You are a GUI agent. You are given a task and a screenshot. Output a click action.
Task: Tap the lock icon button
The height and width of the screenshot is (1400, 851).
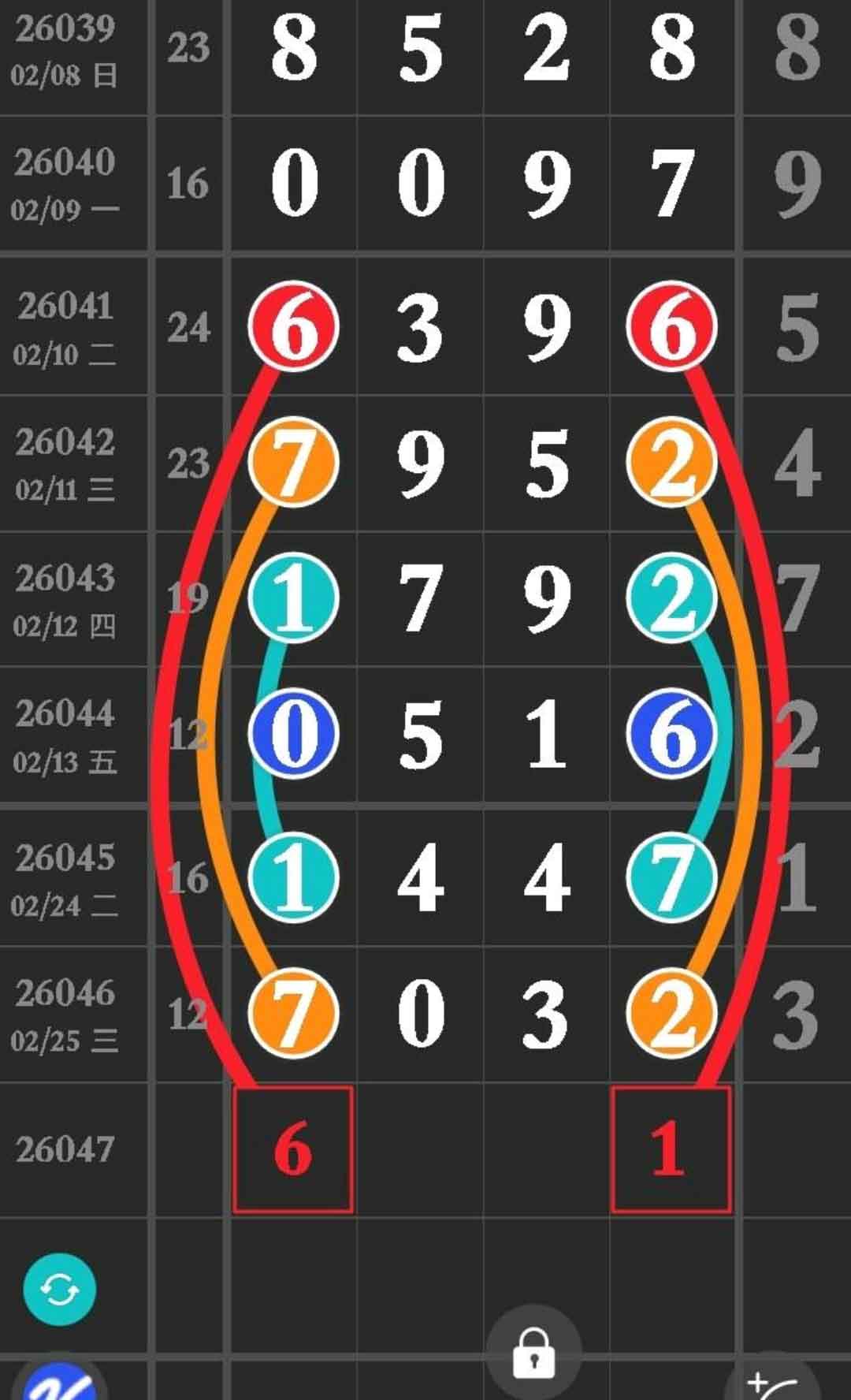click(533, 1353)
